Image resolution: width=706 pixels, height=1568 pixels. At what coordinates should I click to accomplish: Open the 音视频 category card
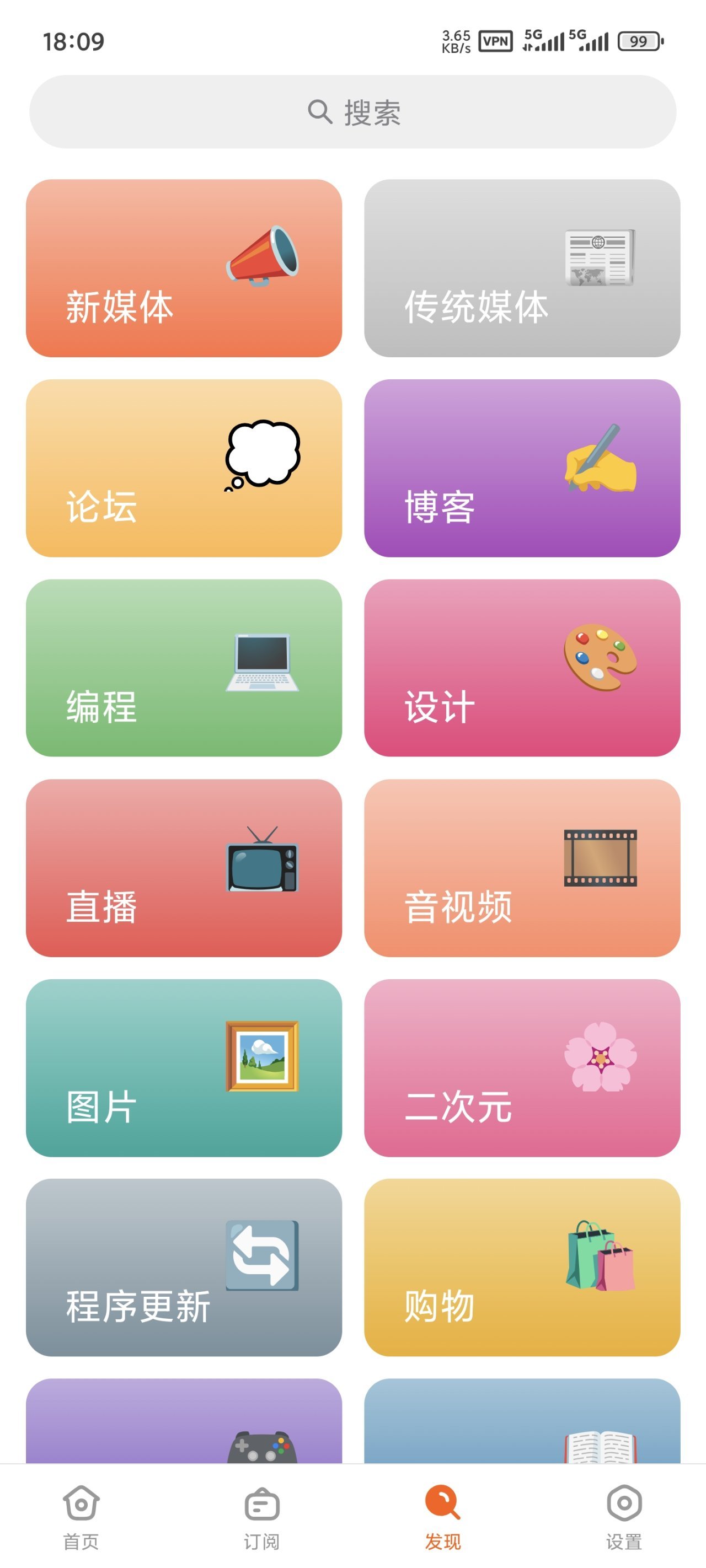521,867
